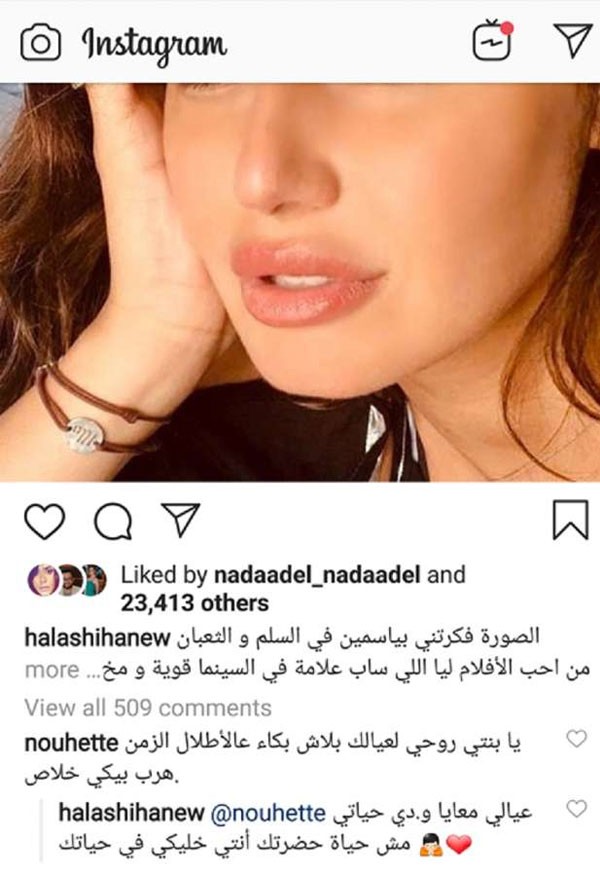Like halashihanew's reply to nouhette
Screen dimensions: 600x872
577,808
